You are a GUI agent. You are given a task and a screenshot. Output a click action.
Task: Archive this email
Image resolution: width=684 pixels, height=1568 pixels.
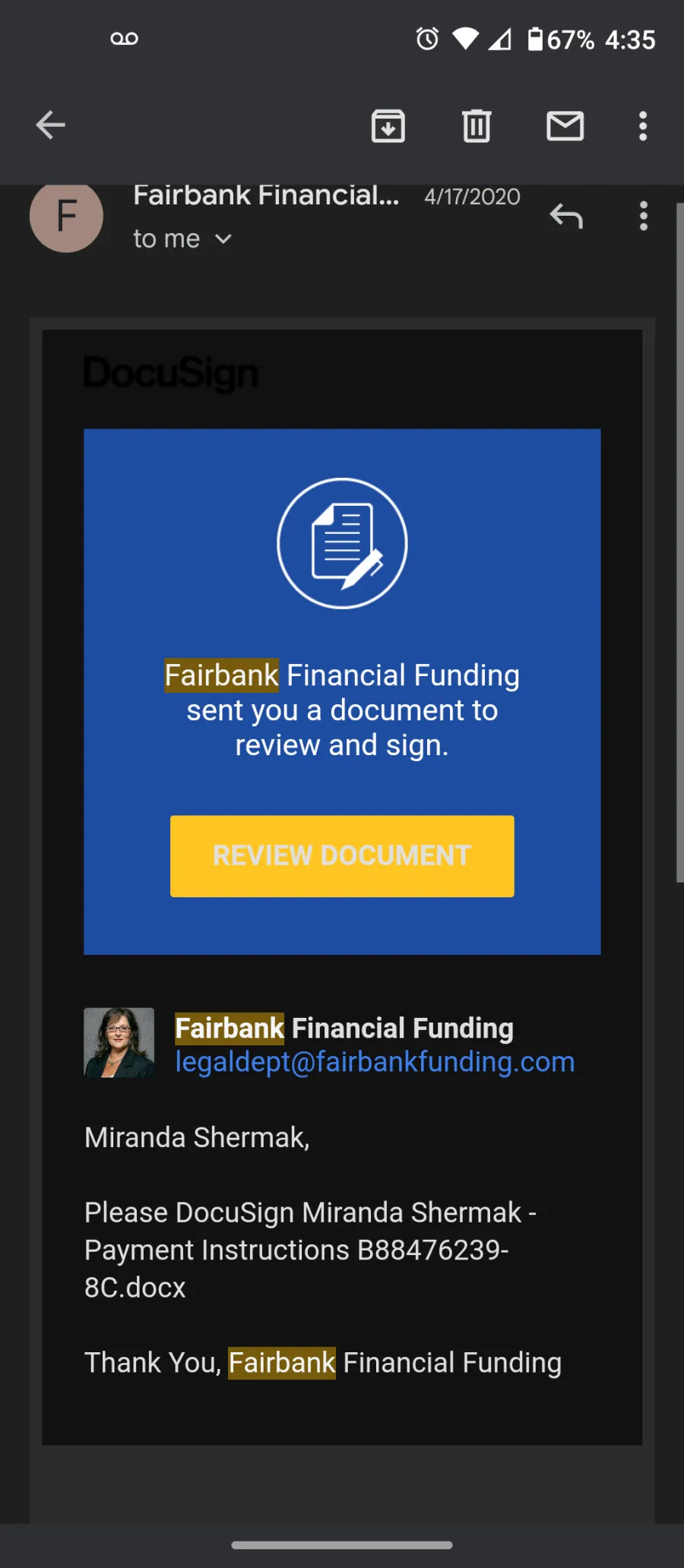(x=388, y=125)
